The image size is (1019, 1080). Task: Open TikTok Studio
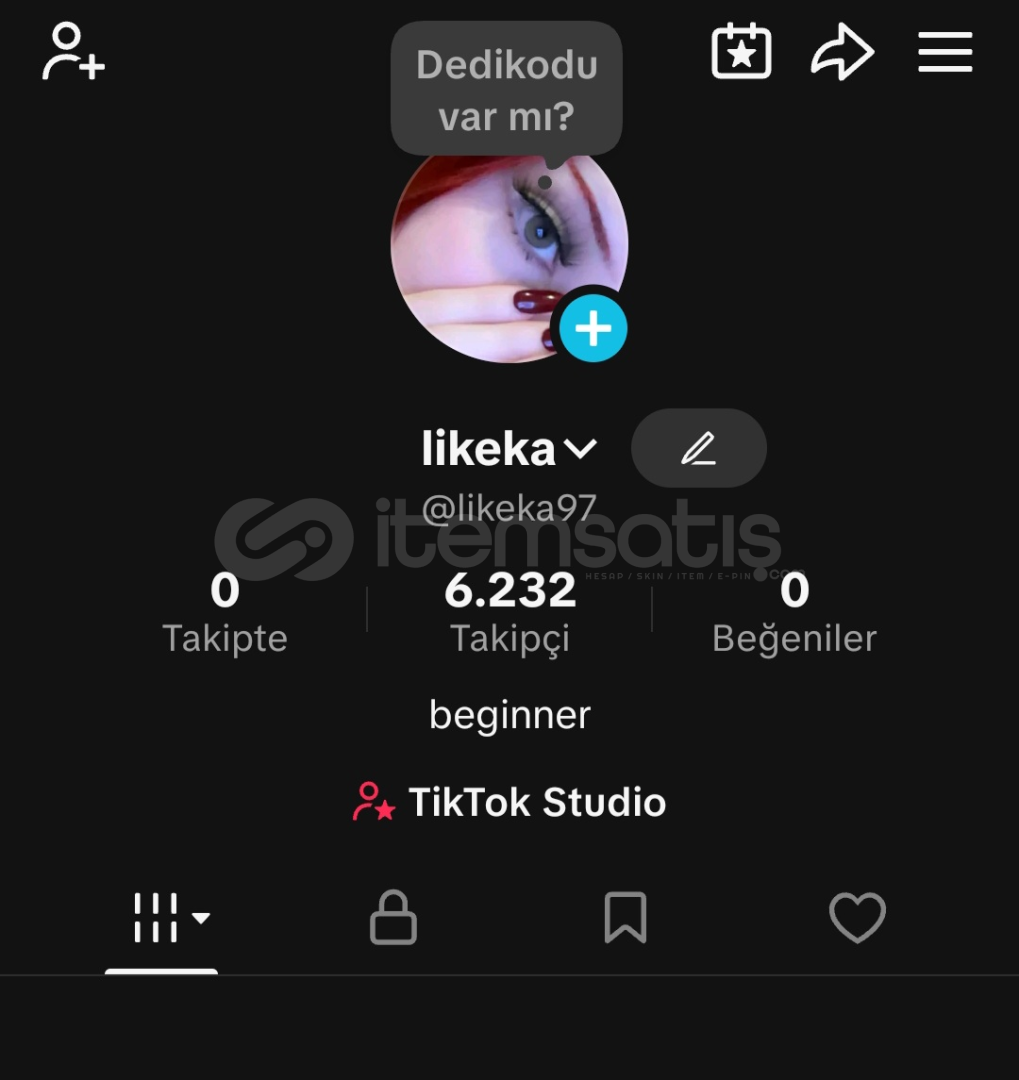(x=510, y=802)
